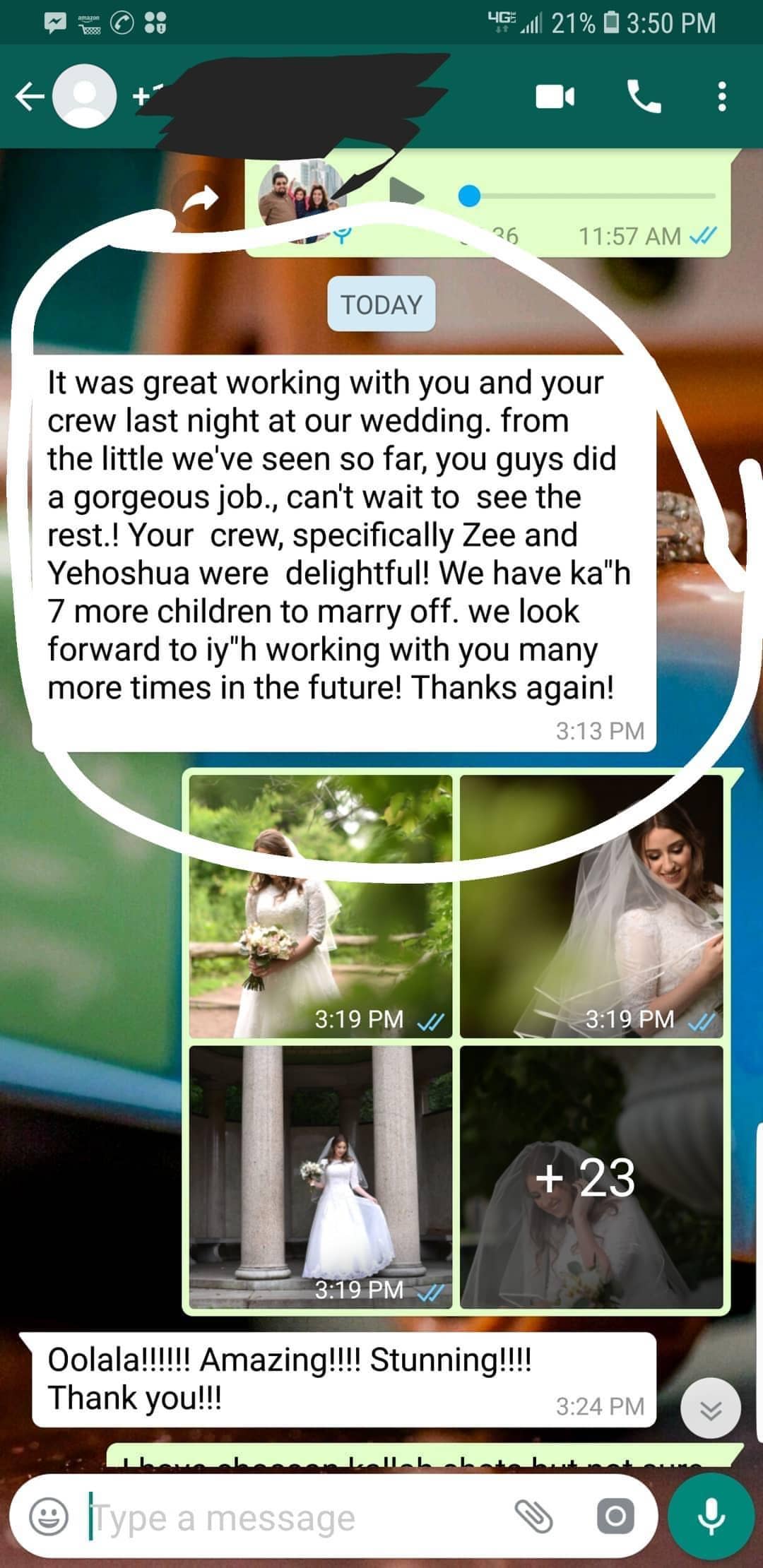
Task: Start a voice call
Action: (644, 97)
